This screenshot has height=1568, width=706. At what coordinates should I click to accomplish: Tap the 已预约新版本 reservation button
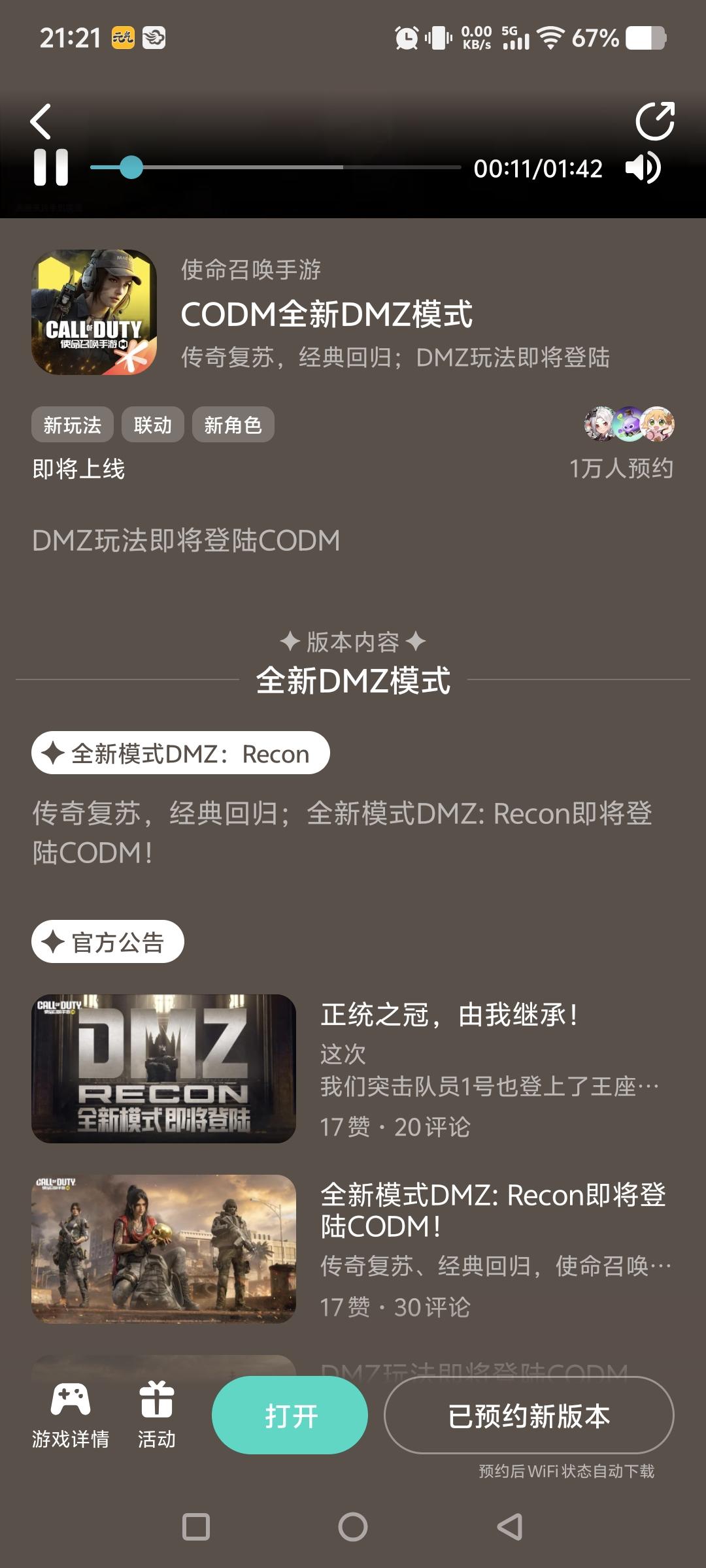(528, 1416)
